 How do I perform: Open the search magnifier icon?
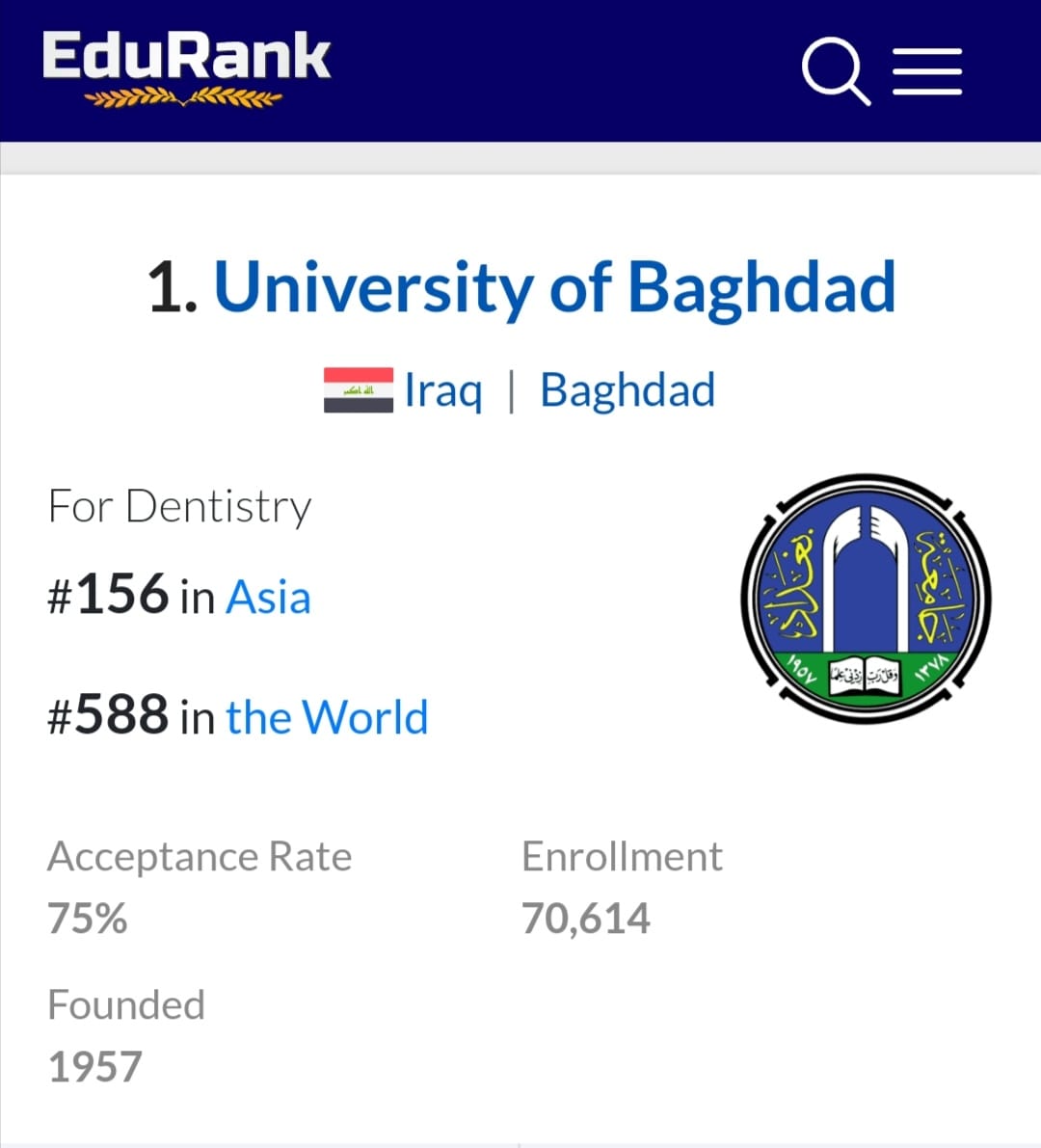point(835,70)
